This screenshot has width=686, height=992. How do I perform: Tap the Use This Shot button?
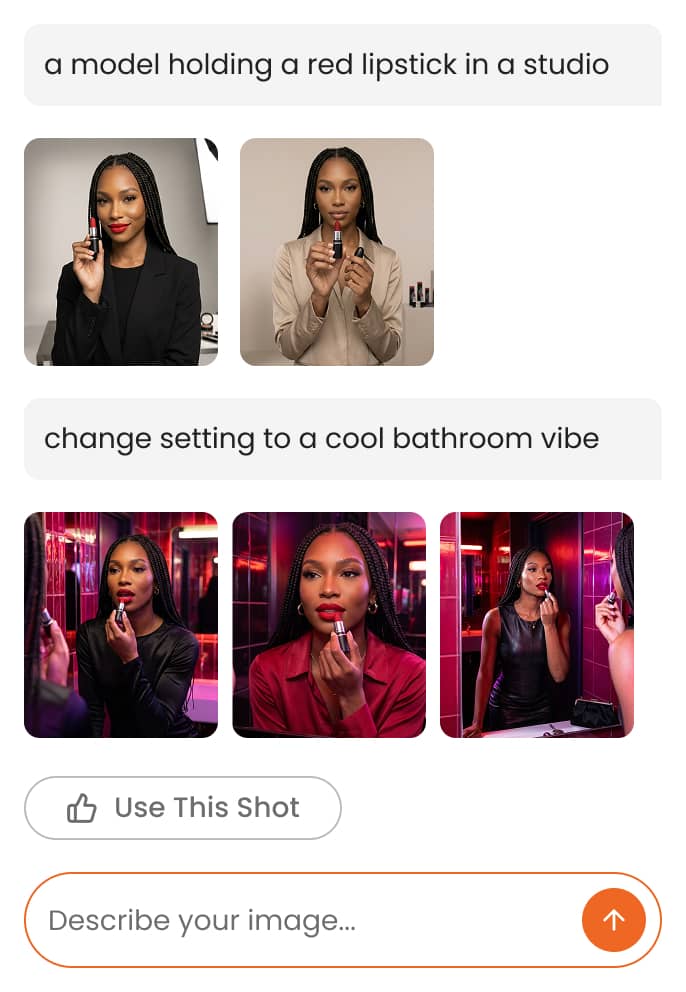(x=182, y=808)
